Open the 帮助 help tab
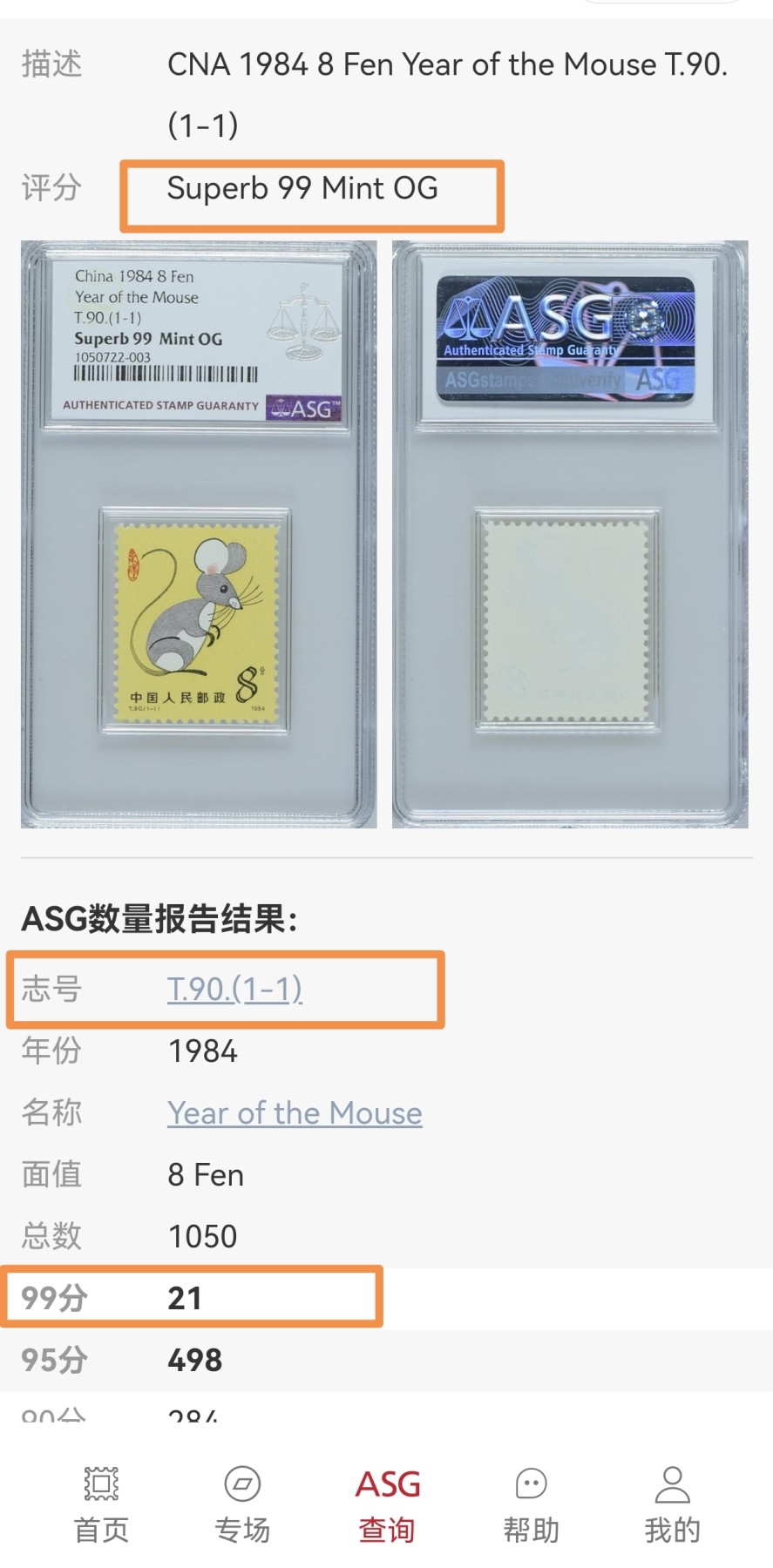Screen dimensions: 773x1568 coord(531,1504)
